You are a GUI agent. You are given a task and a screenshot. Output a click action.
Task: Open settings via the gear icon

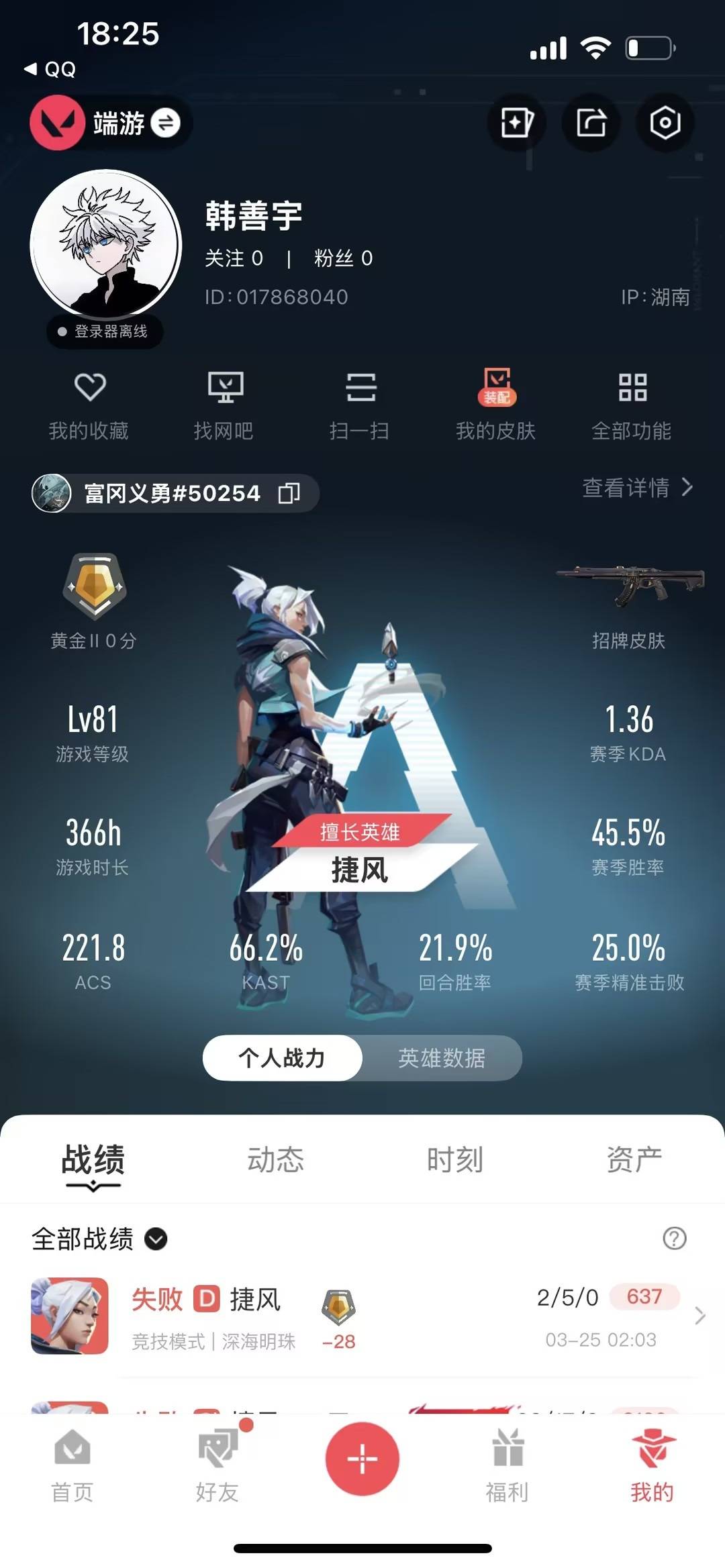663,121
